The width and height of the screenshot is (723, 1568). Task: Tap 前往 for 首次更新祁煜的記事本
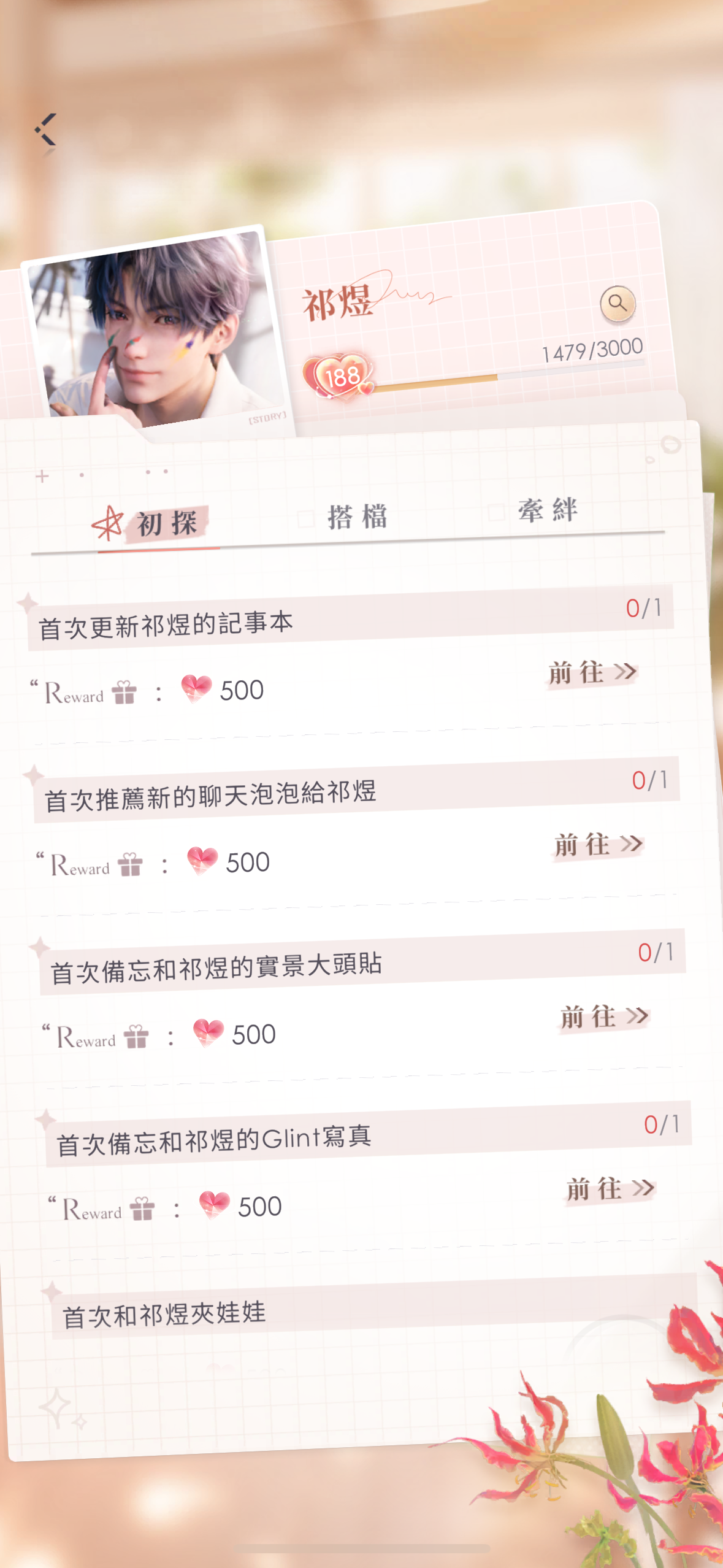(x=592, y=672)
